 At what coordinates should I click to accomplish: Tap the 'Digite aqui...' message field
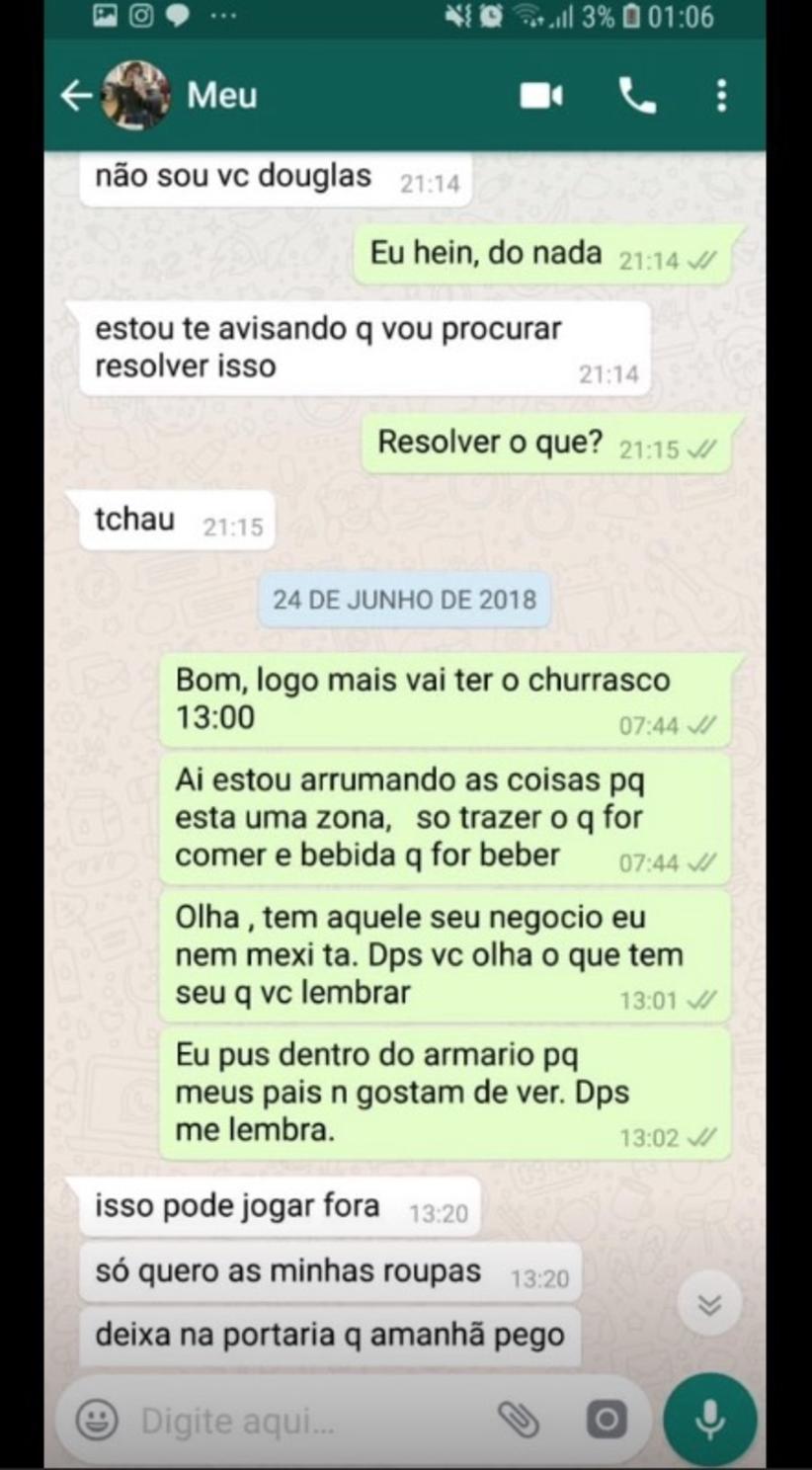(x=296, y=1421)
